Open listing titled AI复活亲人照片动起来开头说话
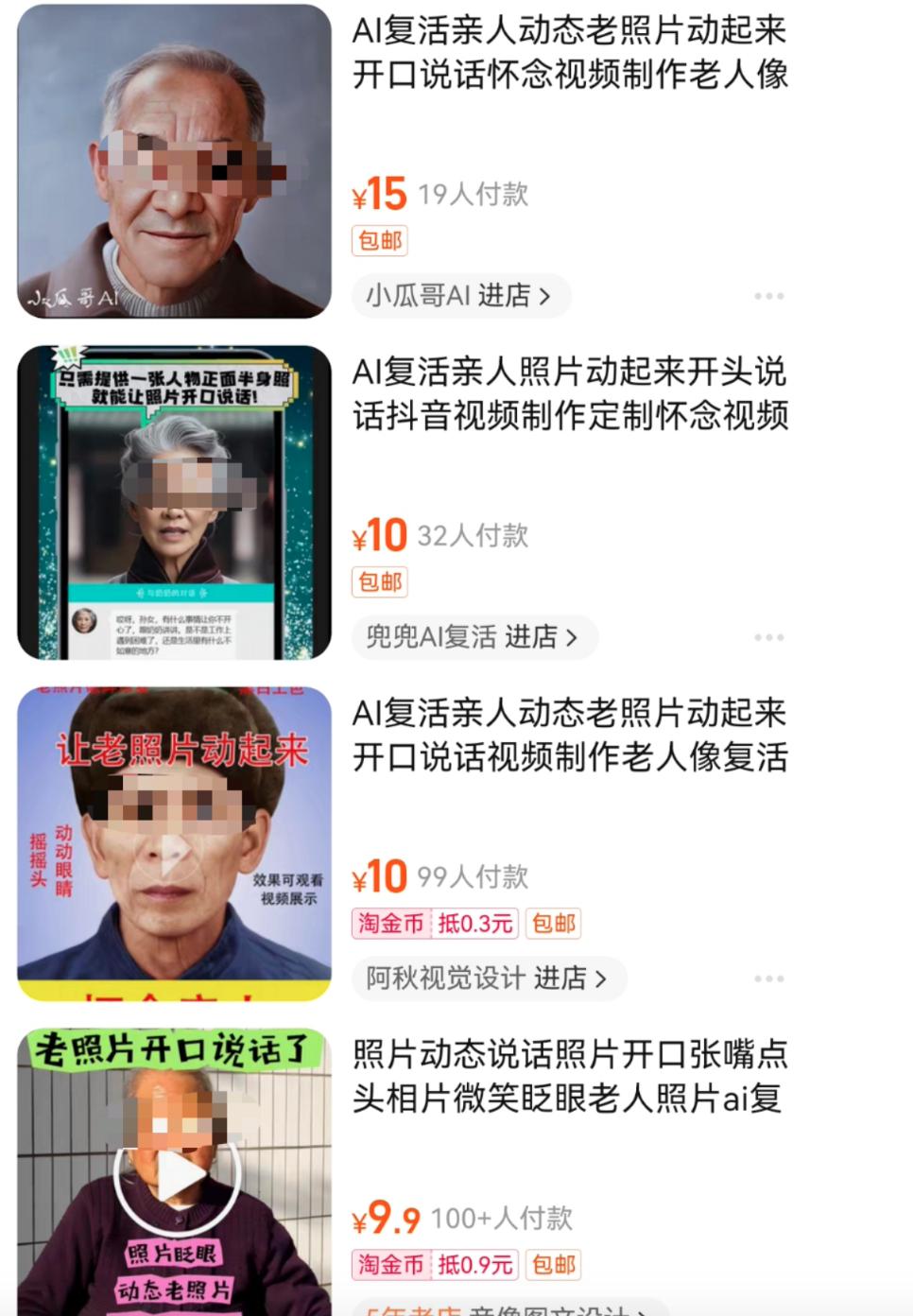The image size is (913, 1316). 570,393
